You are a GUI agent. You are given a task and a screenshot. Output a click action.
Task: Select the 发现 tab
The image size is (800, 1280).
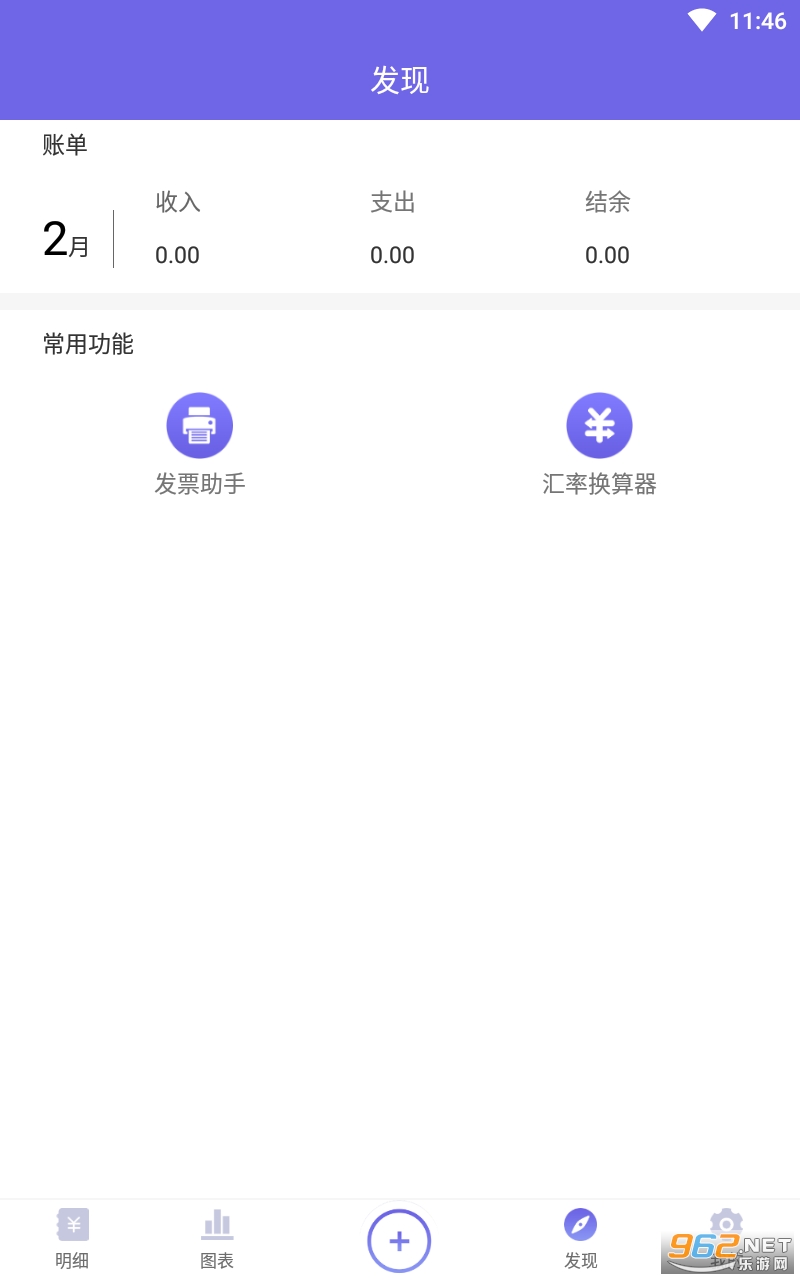pos(580,1238)
